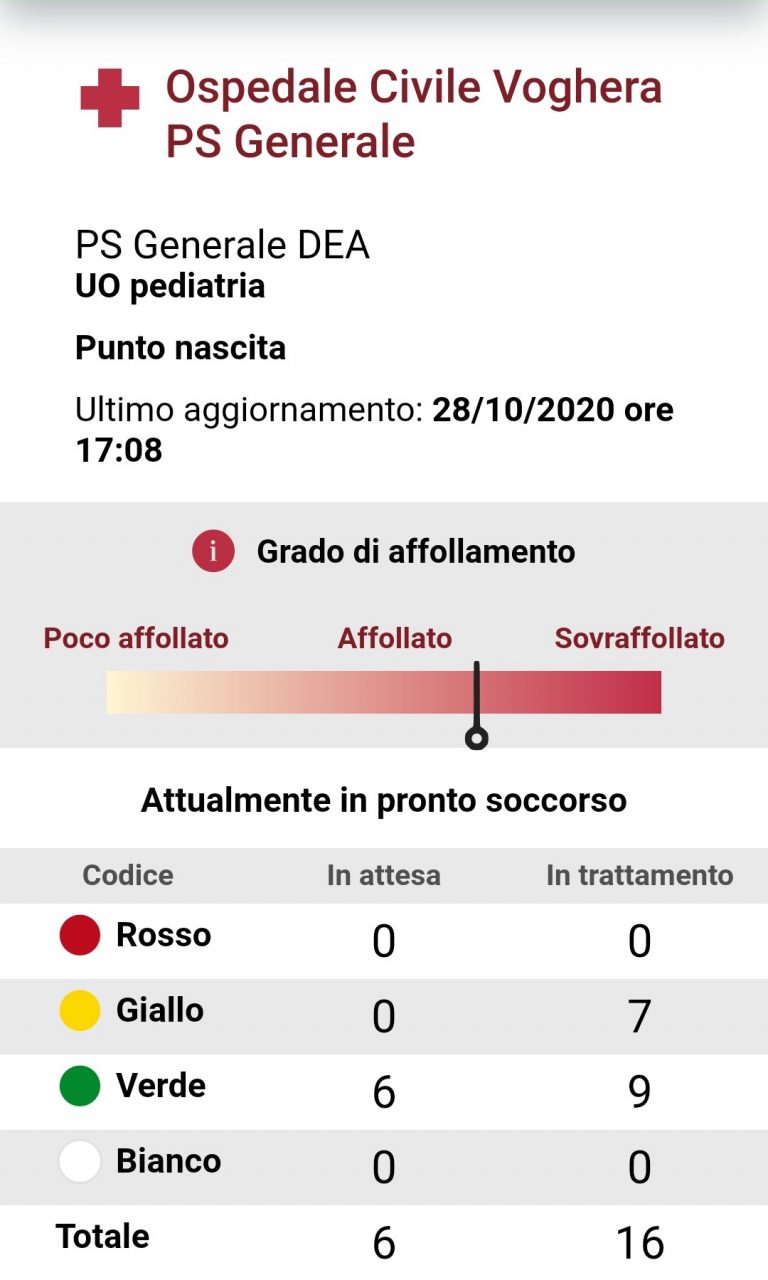This screenshot has height=1280, width=768.
Task: Open the info icon beside Grado di affollamento
Action: [x=213, y=551]
